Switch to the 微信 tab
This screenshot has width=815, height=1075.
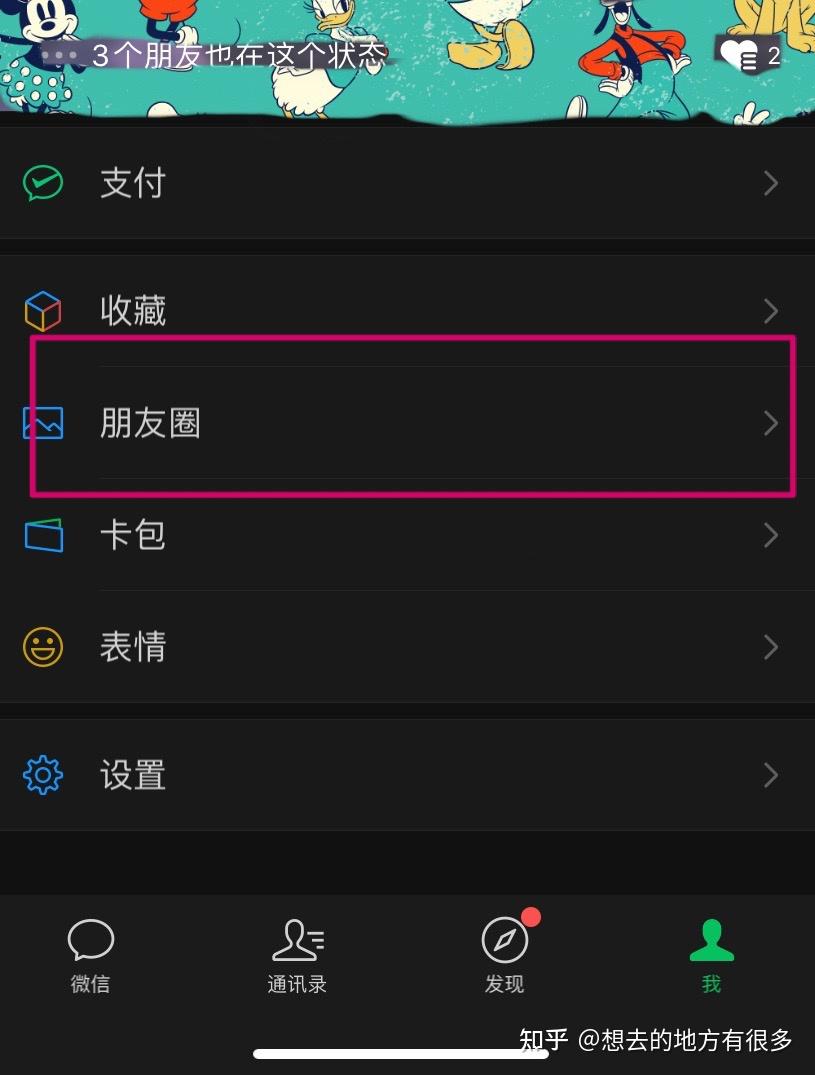click(90, 955)
